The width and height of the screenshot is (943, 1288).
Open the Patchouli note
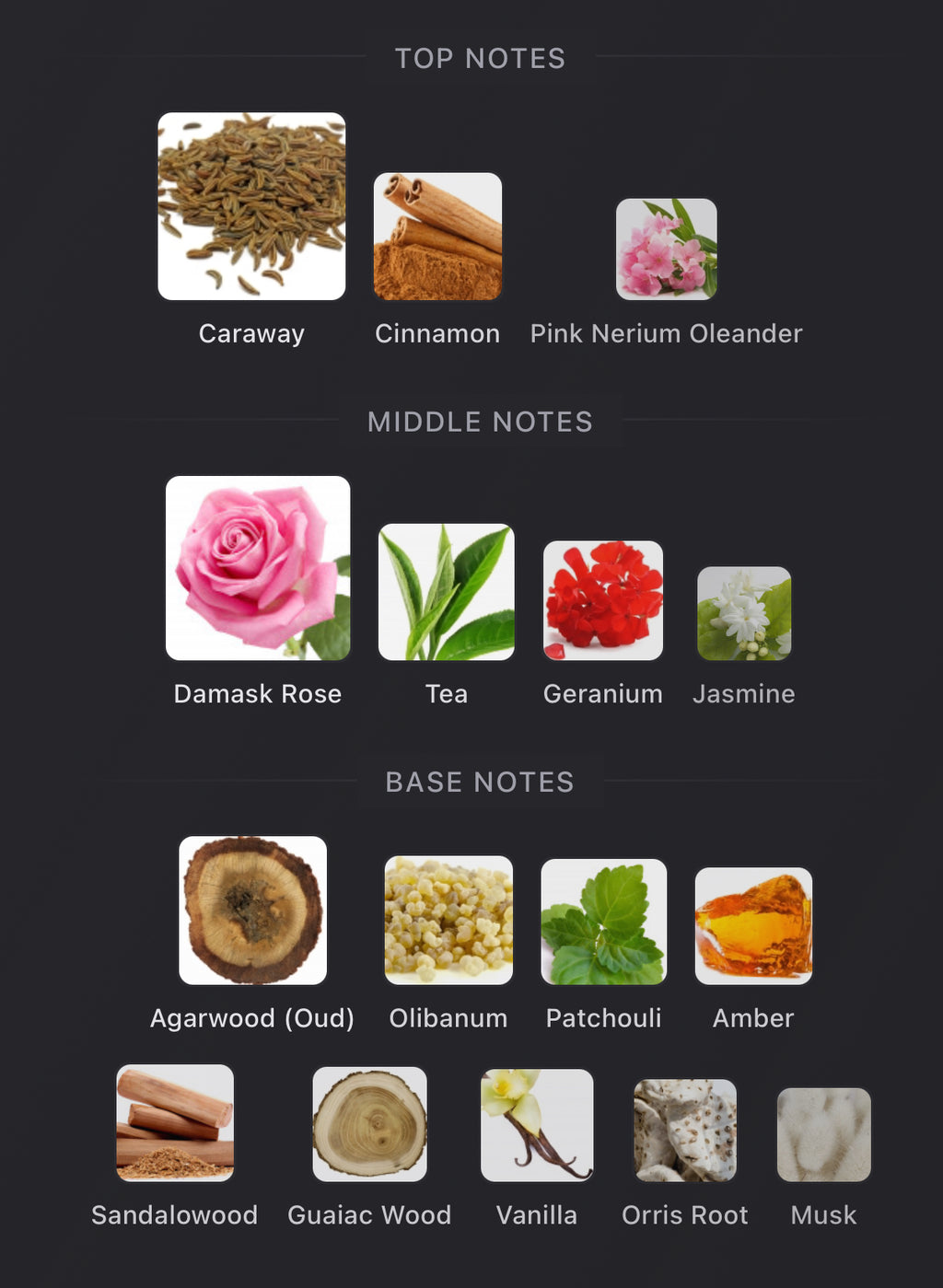[604, 922]
